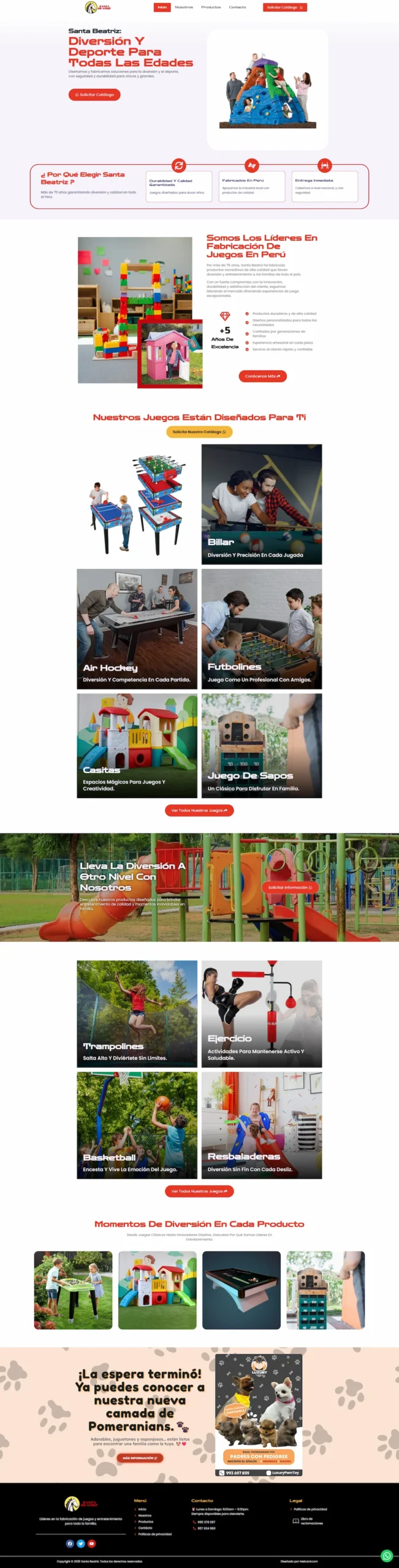Open the Air Hockey card
399x1568 pixels.
137,628
